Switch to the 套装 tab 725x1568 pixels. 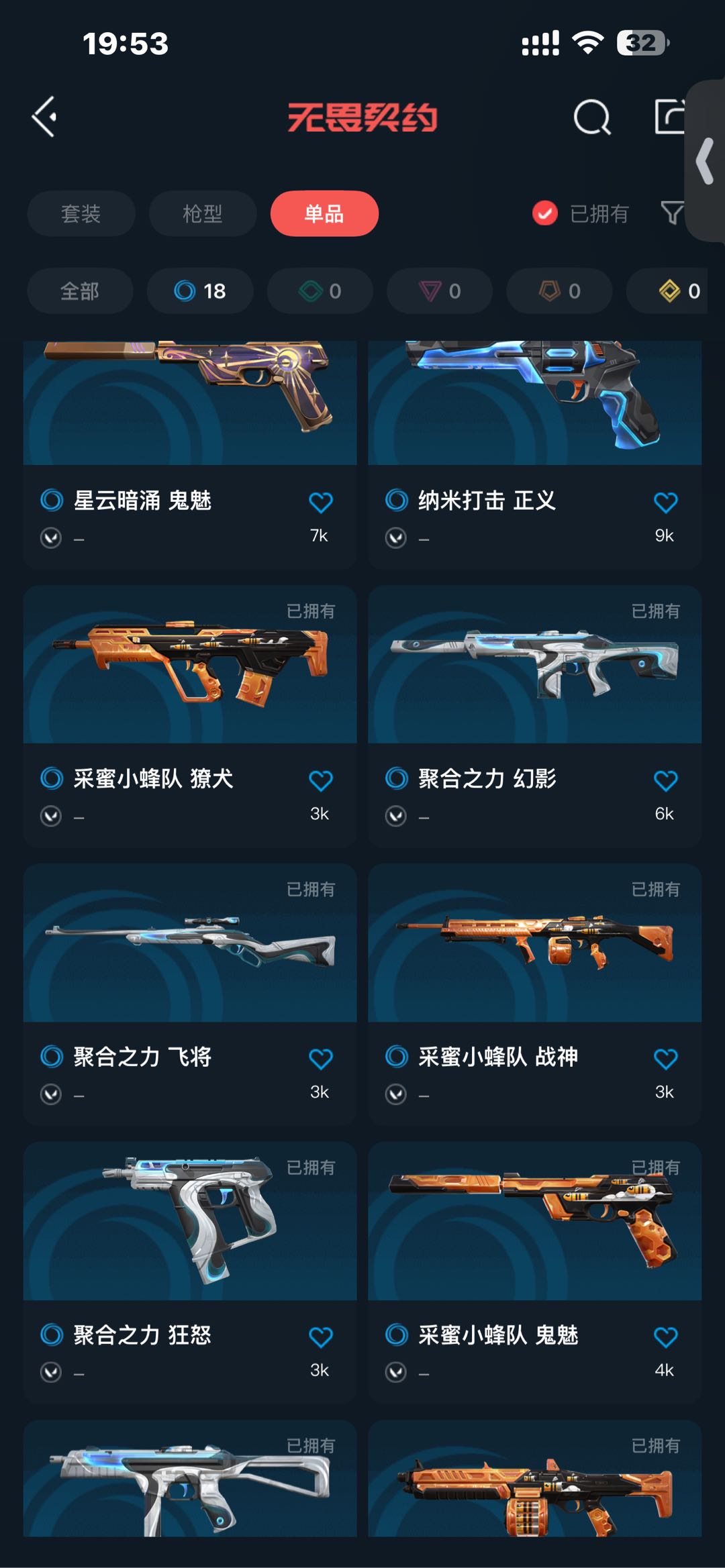(x=81, y=214)
